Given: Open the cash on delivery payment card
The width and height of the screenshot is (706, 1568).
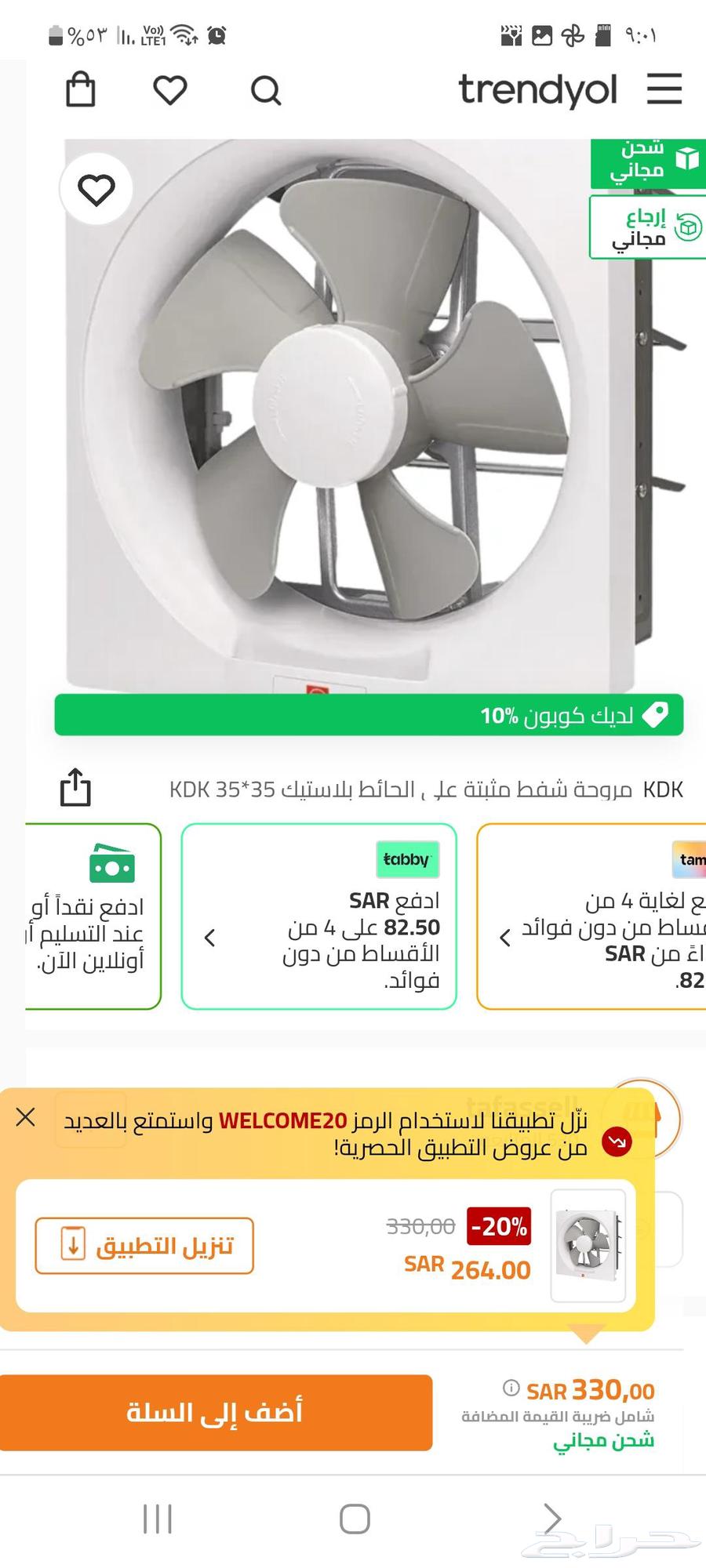Looking at the screenshot, I should pos(93,916).
